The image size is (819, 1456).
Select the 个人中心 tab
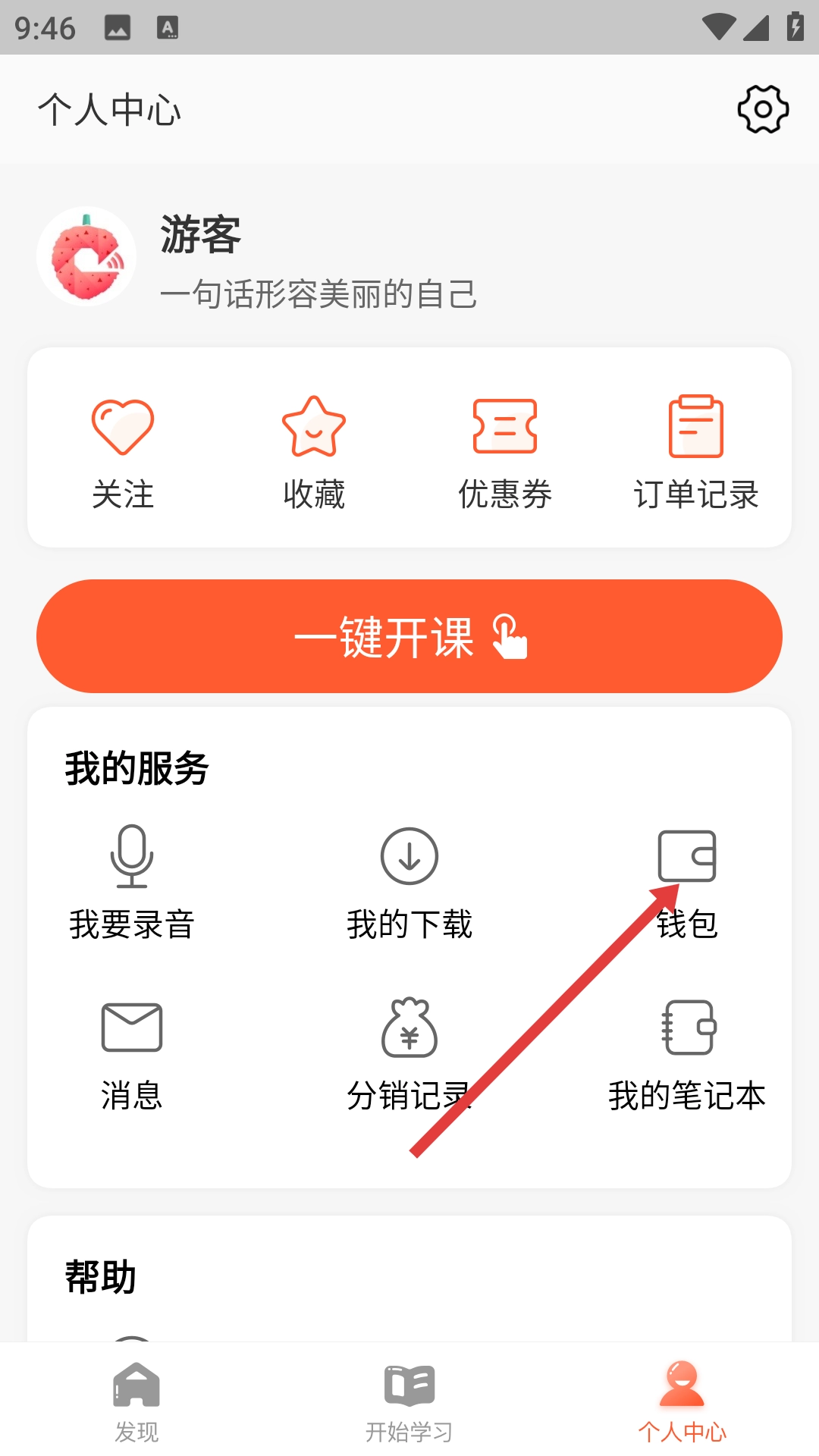682,1401
